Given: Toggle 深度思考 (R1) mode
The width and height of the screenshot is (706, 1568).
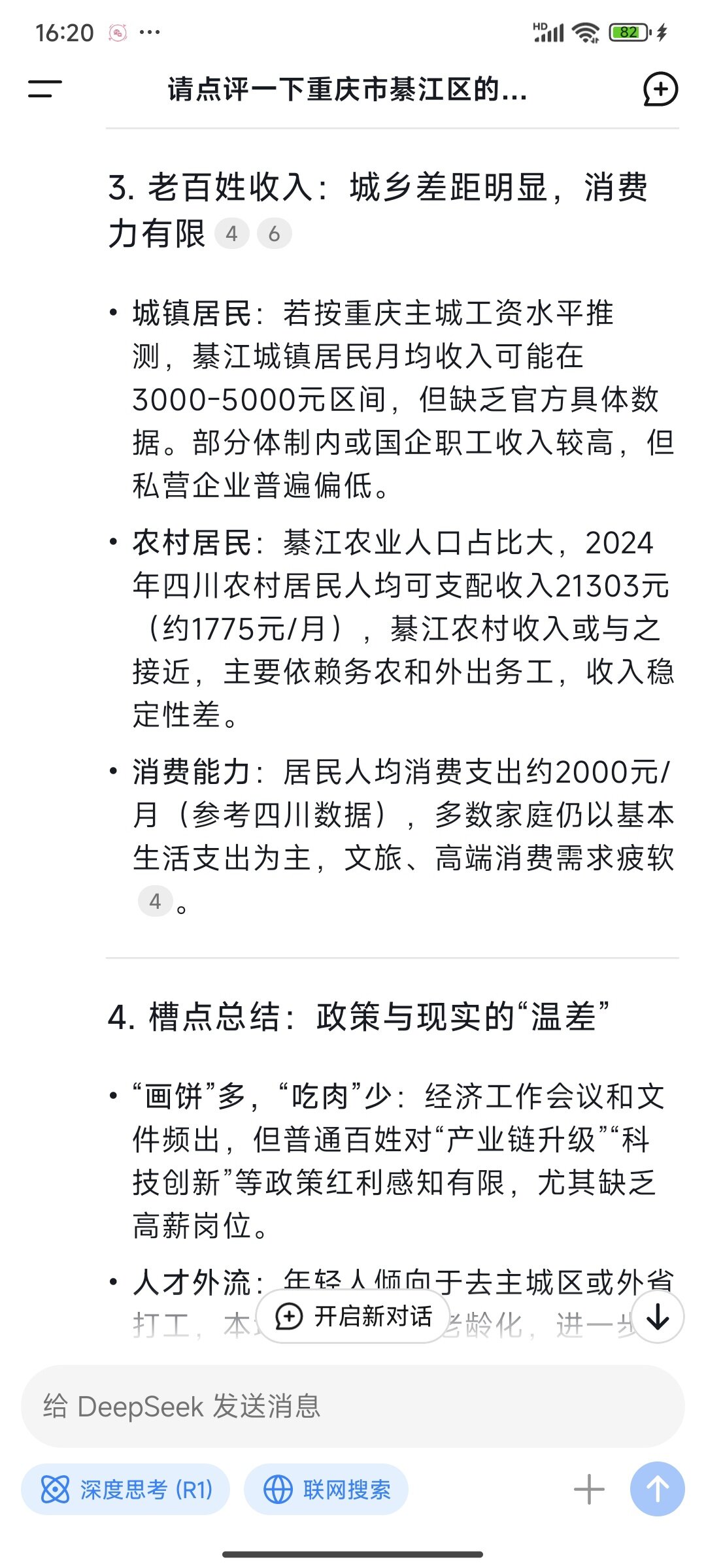Looking at the screenshot, I should (126, 1490).
